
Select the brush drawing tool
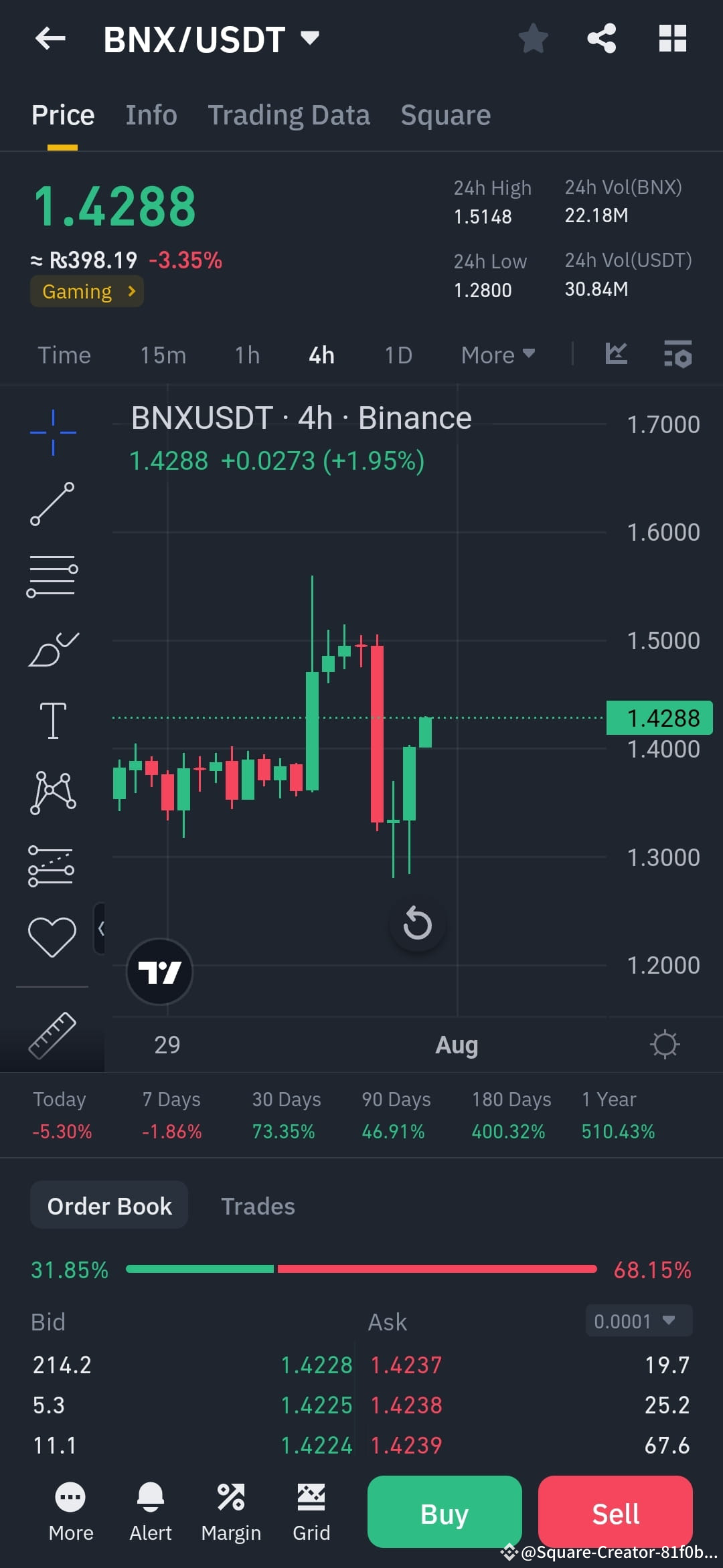pyautogui.click(x=53, y=647)
